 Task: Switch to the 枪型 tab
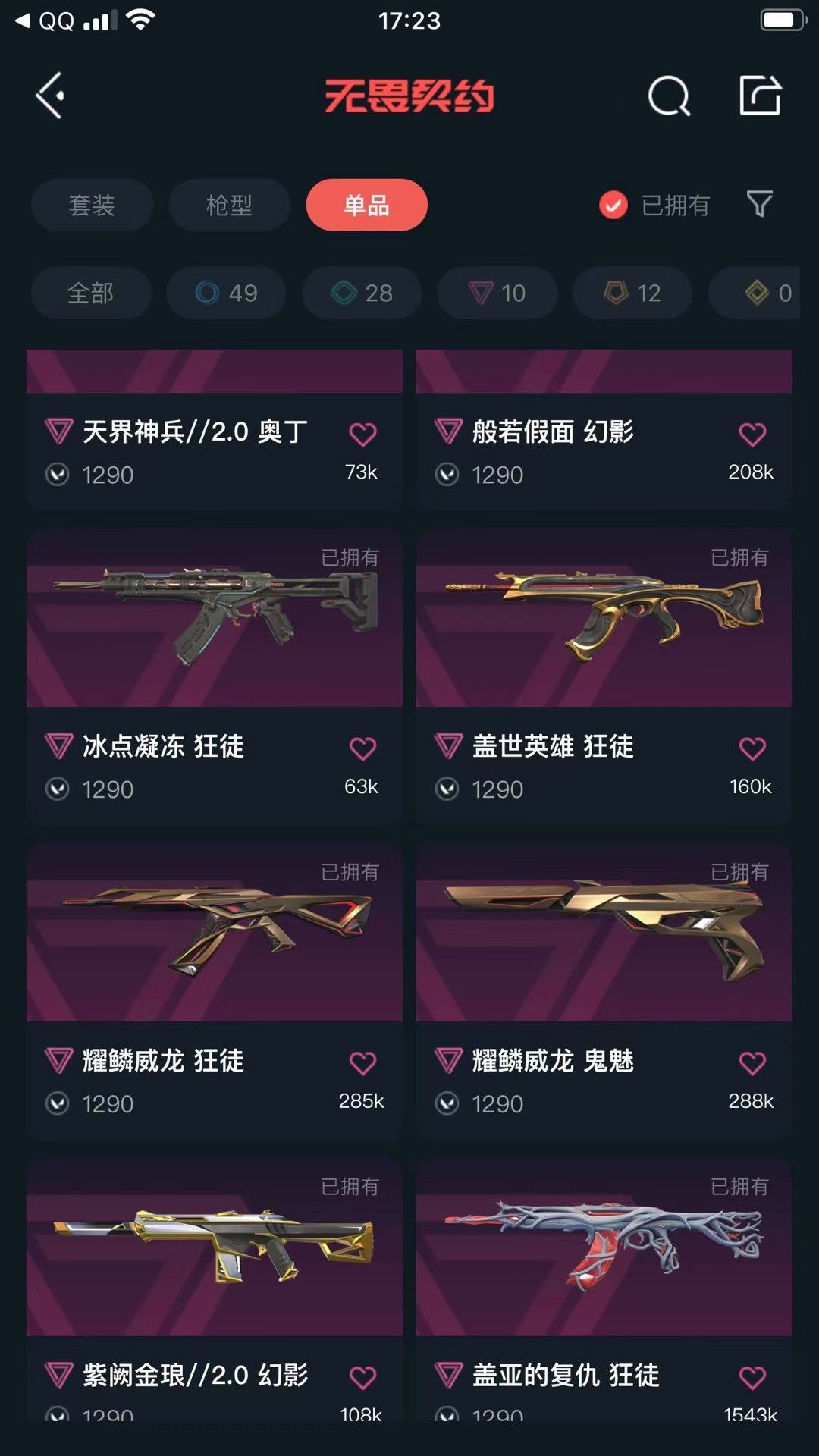229,205
